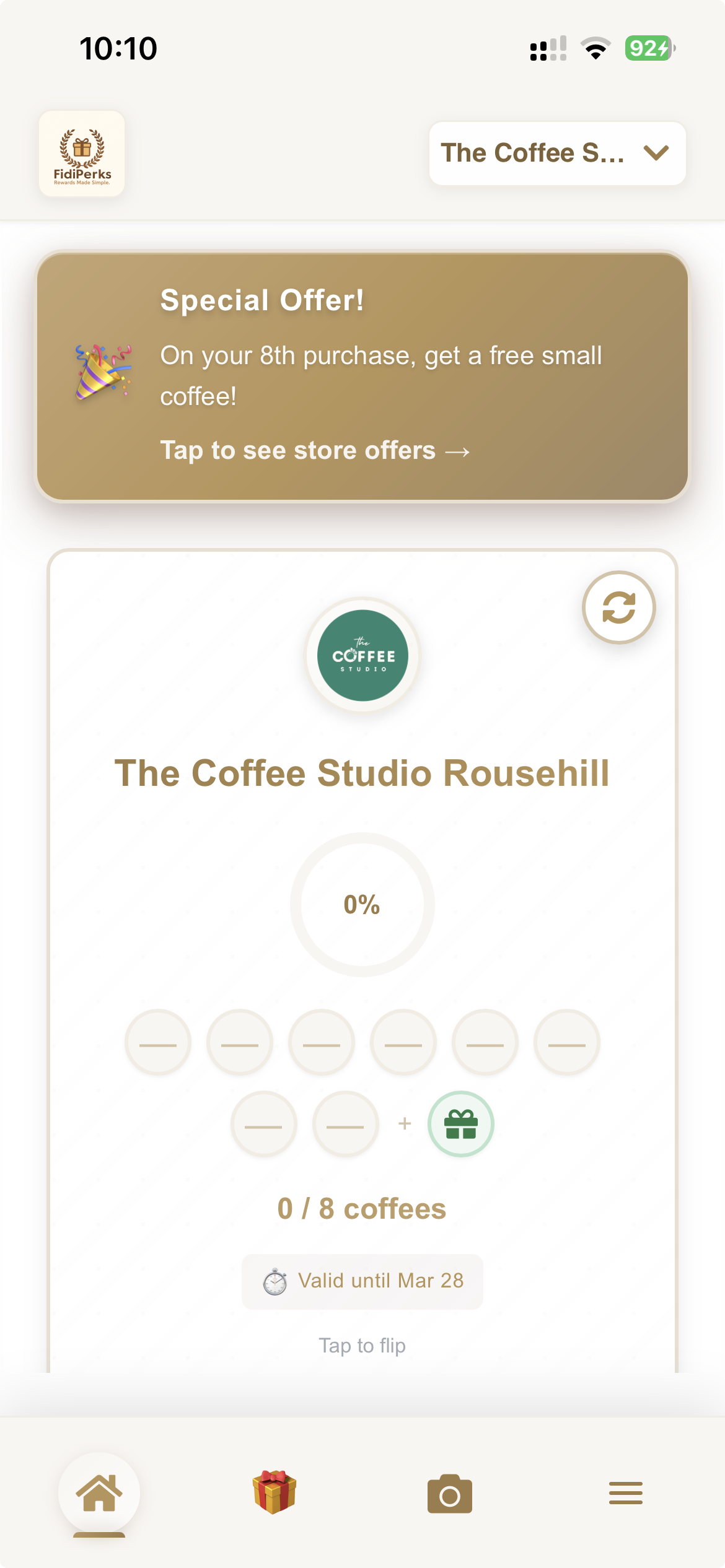Tap The Coffee Studio circular logo

pyautogui.click(x=361, y=656)
